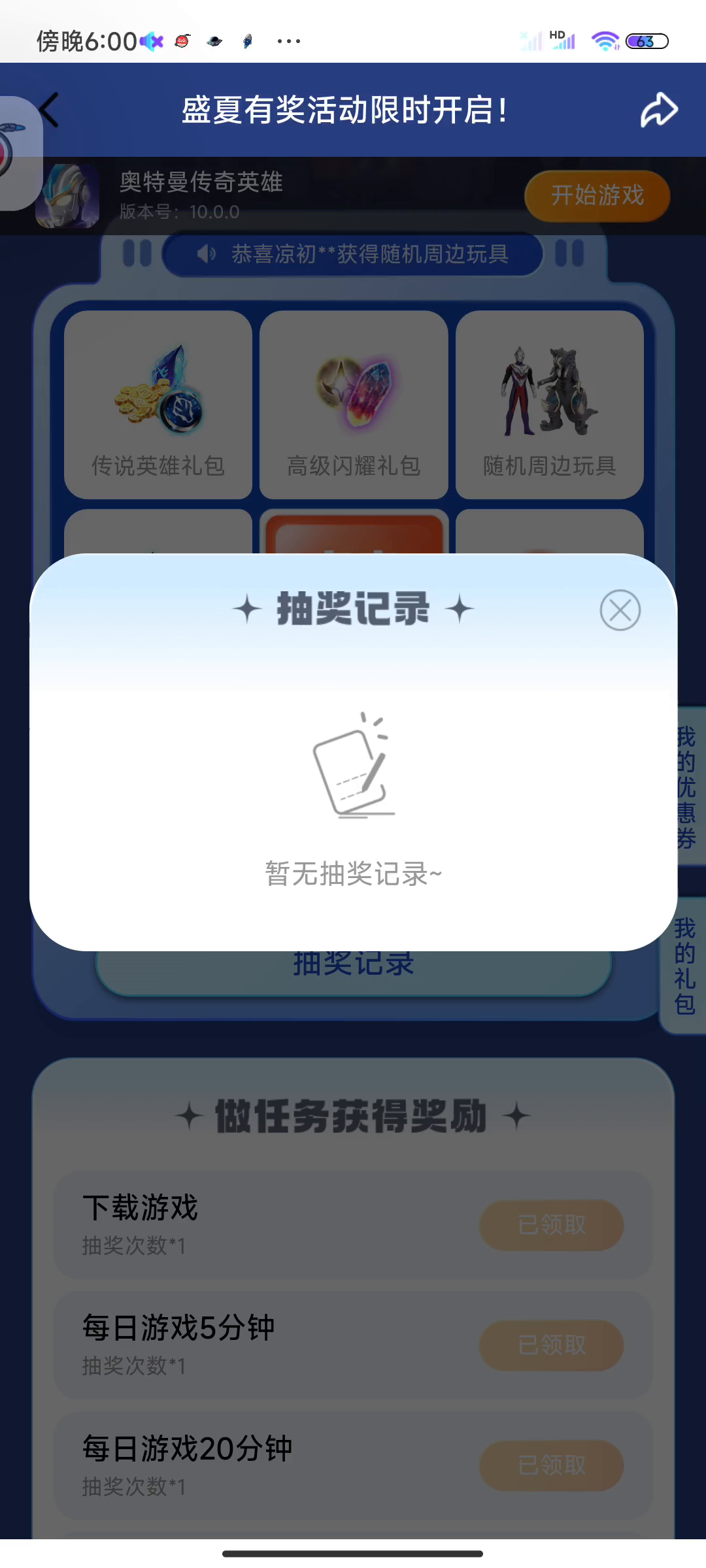Viewport: 706px width, 1568px height.
Task: Tap 已领取 for 每日游戏5分钟 task
Action: coord(551,1345)
